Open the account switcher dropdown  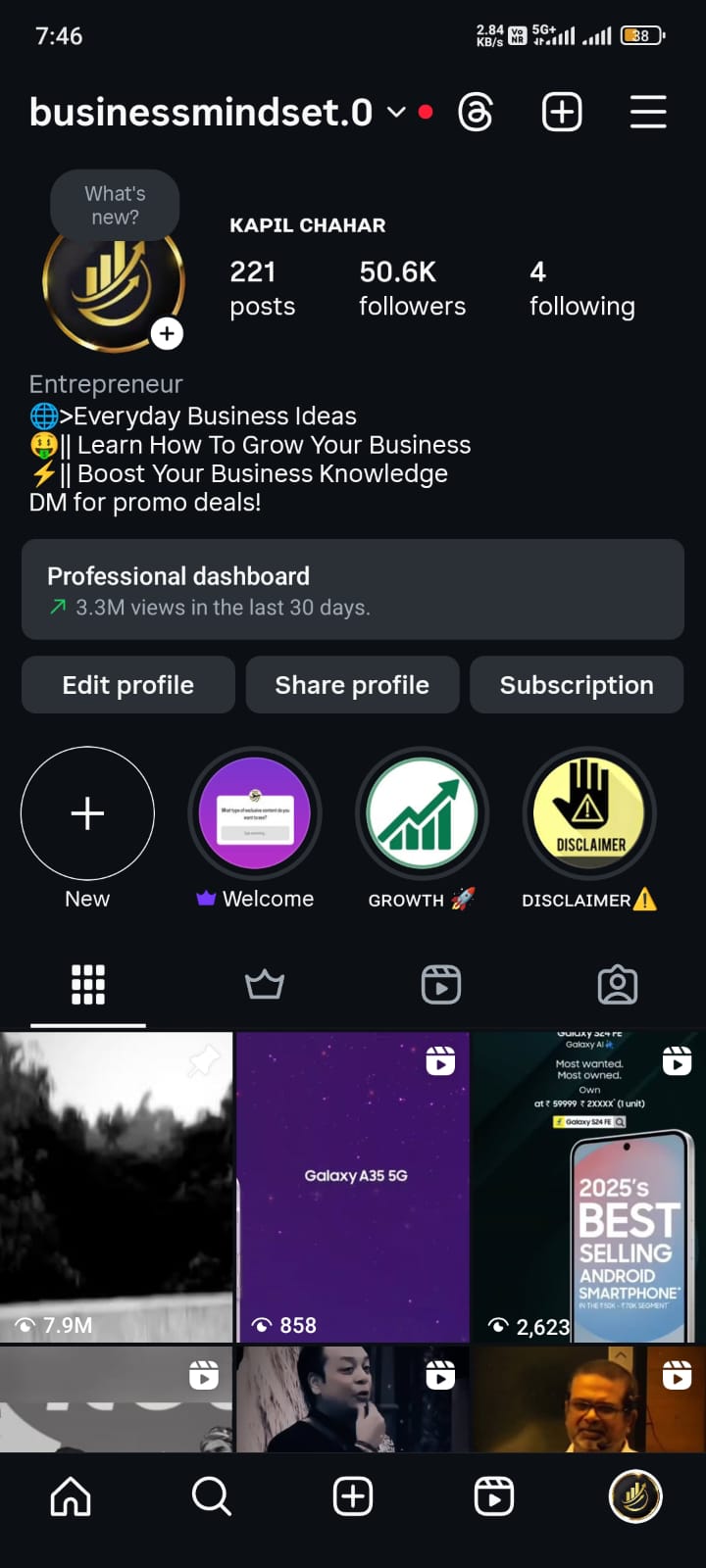pos(395,113)
